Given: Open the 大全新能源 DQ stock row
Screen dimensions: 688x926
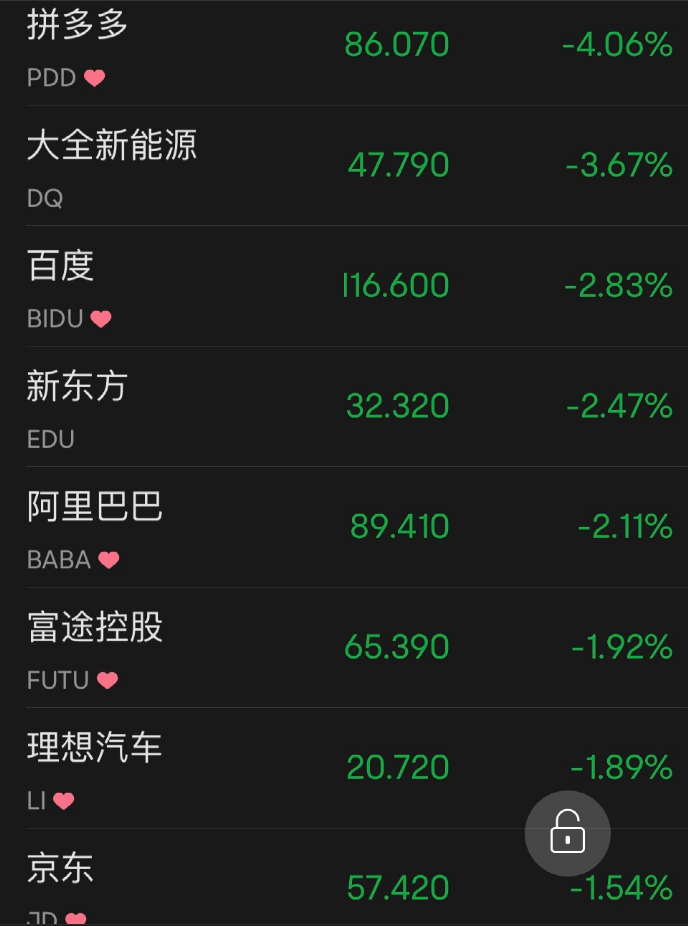Looking at the screenshot, I should coord(344,166).
